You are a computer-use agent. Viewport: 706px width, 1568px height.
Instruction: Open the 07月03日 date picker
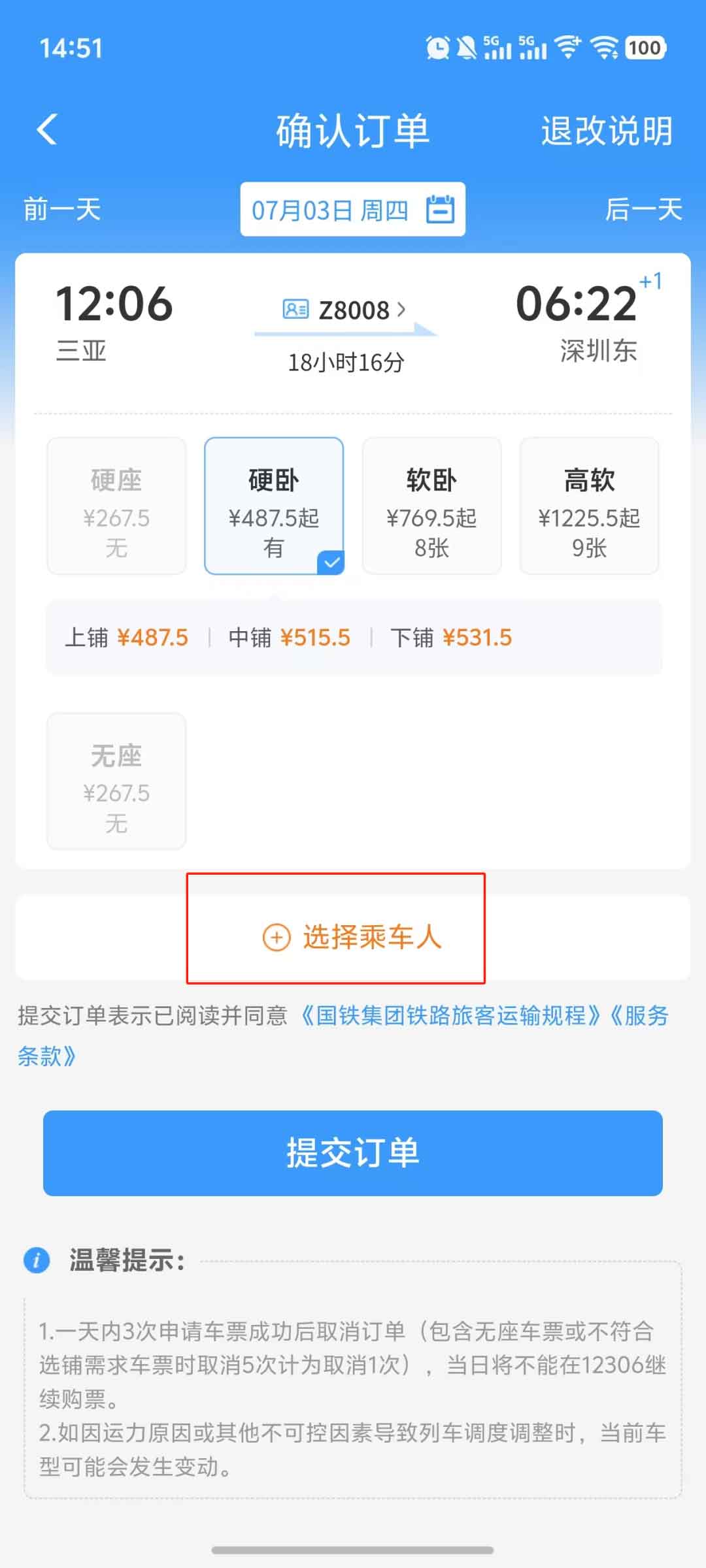[352, 210]
